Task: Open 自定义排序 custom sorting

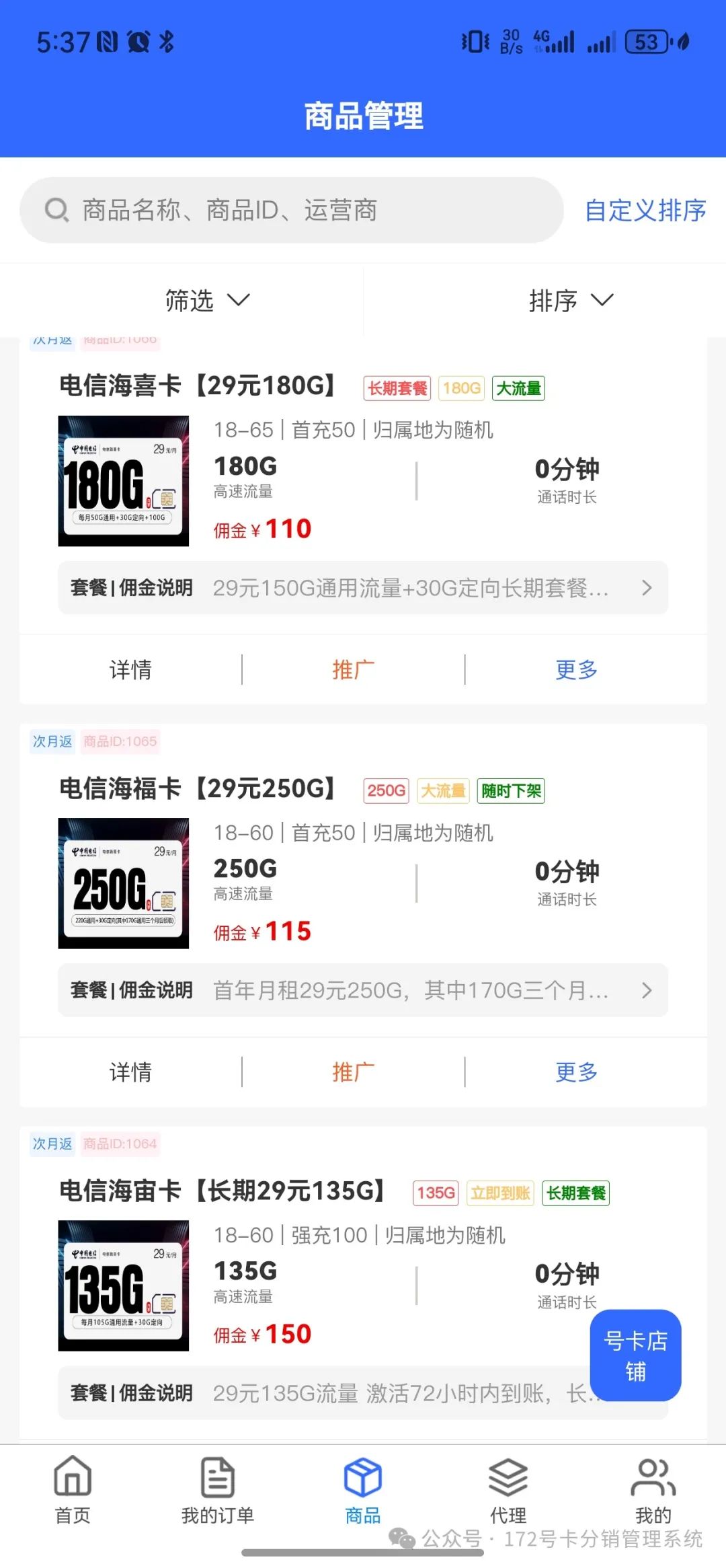Action: [645, 211]
